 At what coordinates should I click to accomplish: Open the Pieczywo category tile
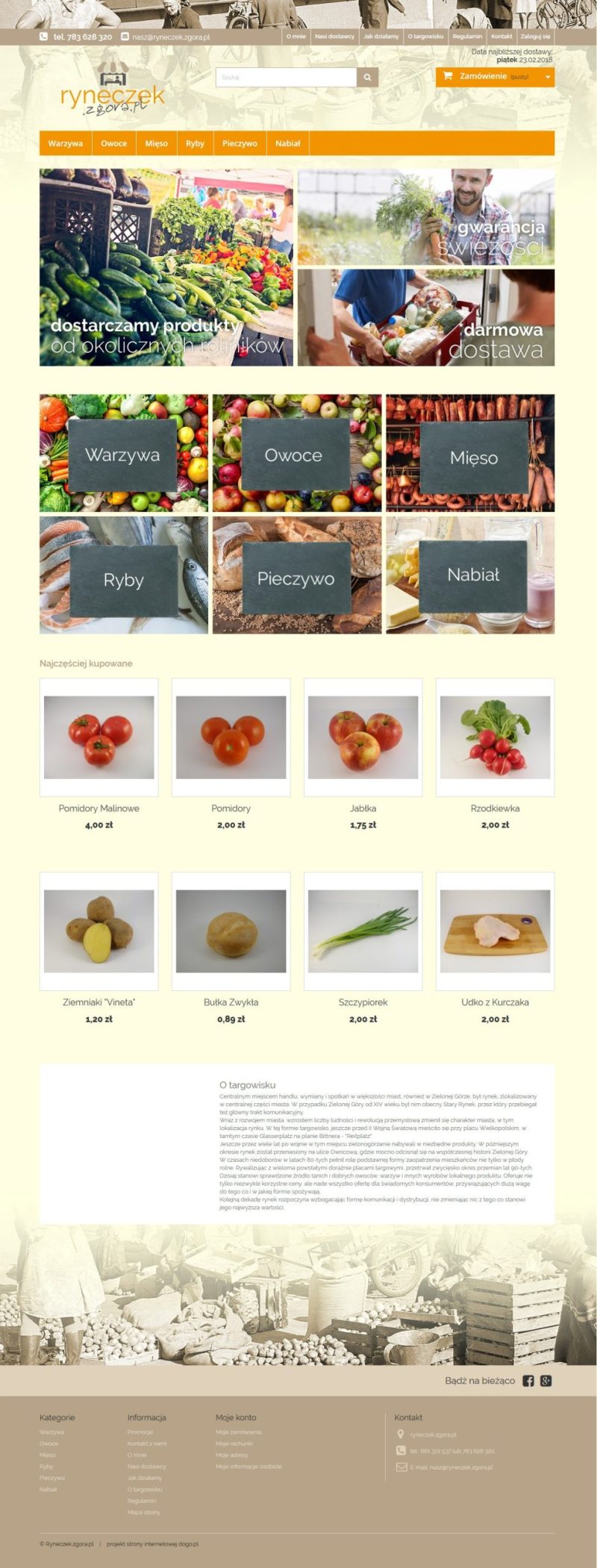(296, 575)
